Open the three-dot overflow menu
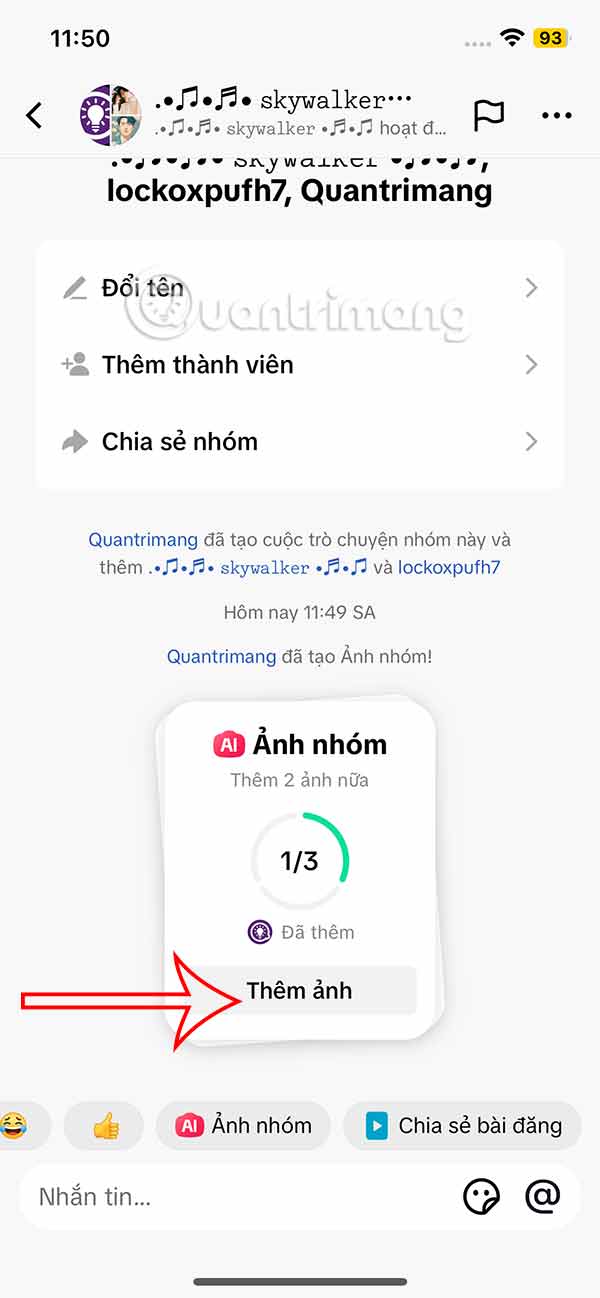600x1298 pixels. click(556, 116)
